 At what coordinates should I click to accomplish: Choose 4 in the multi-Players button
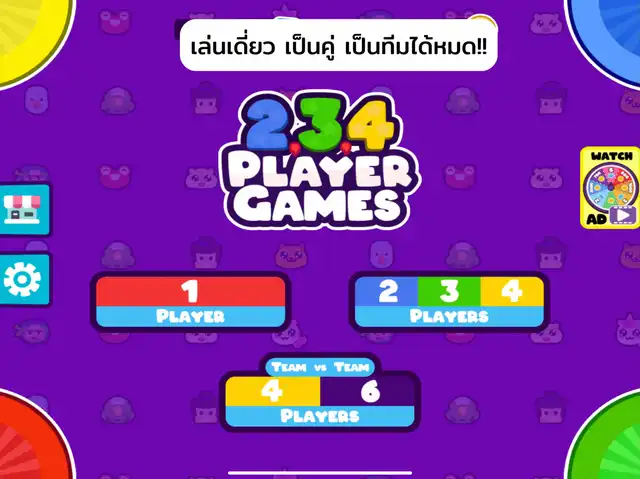coord(512,291)
